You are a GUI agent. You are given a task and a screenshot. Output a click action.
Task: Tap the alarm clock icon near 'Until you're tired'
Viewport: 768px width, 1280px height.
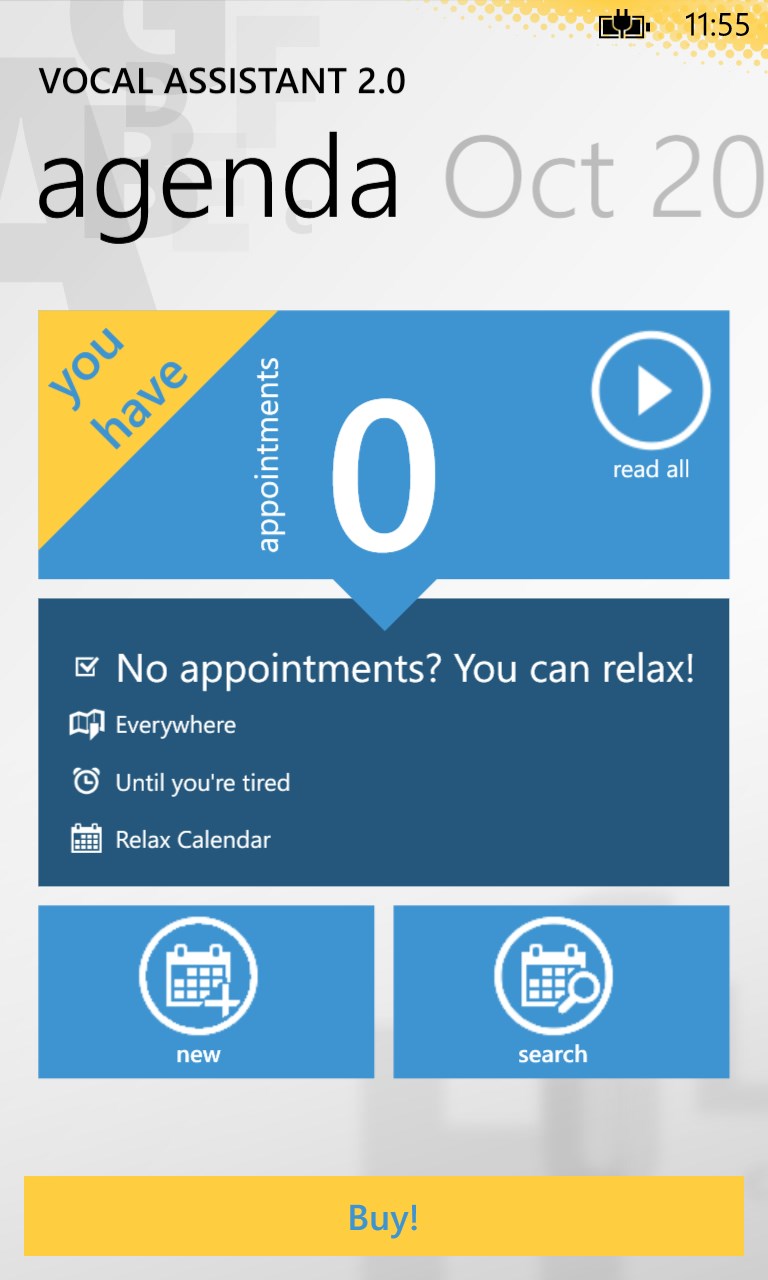[86, 781]
